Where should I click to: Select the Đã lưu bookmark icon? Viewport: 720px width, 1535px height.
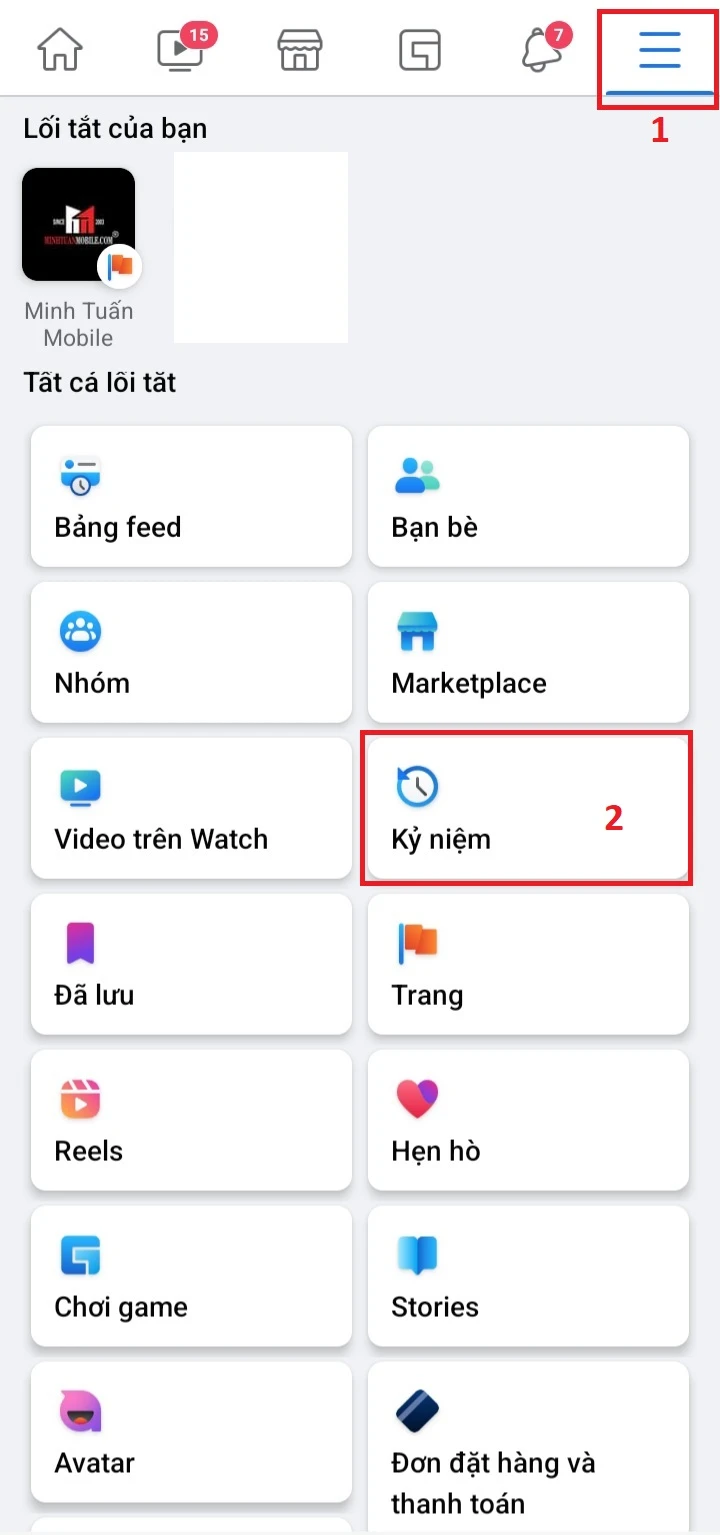point(80,944)
